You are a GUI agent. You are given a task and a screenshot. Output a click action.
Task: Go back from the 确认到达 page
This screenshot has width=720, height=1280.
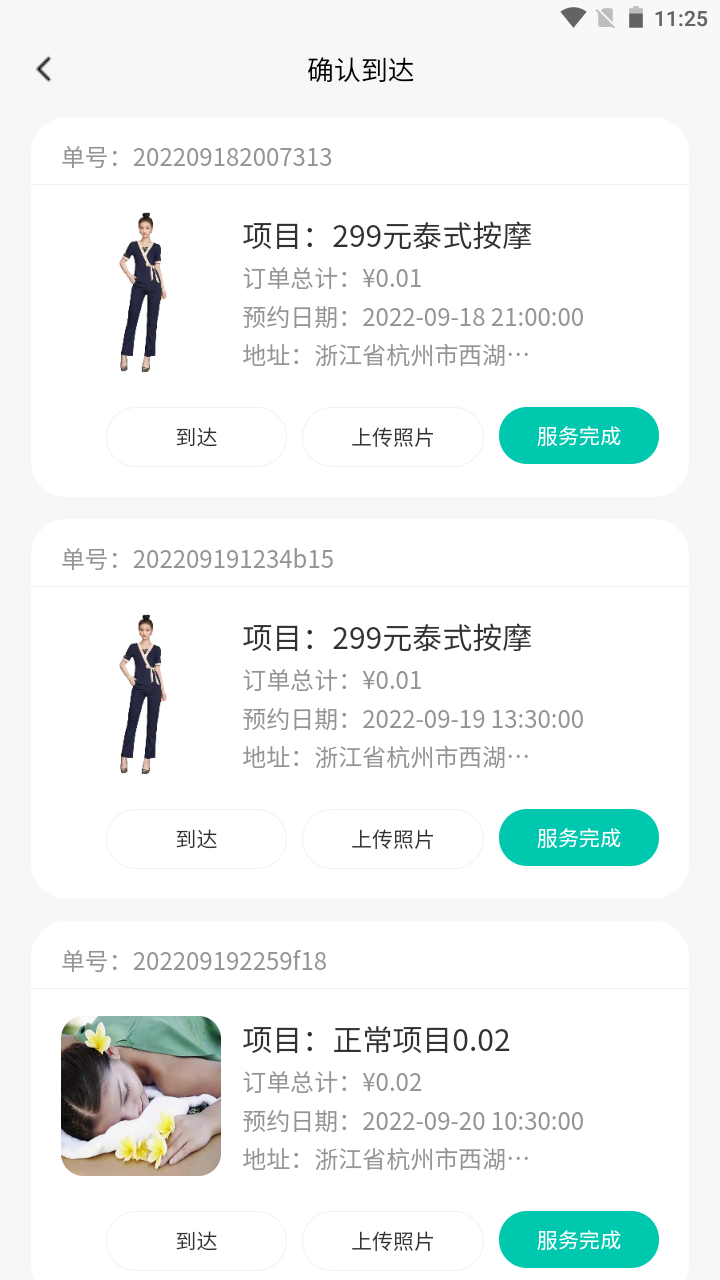[x=44, y=69]
